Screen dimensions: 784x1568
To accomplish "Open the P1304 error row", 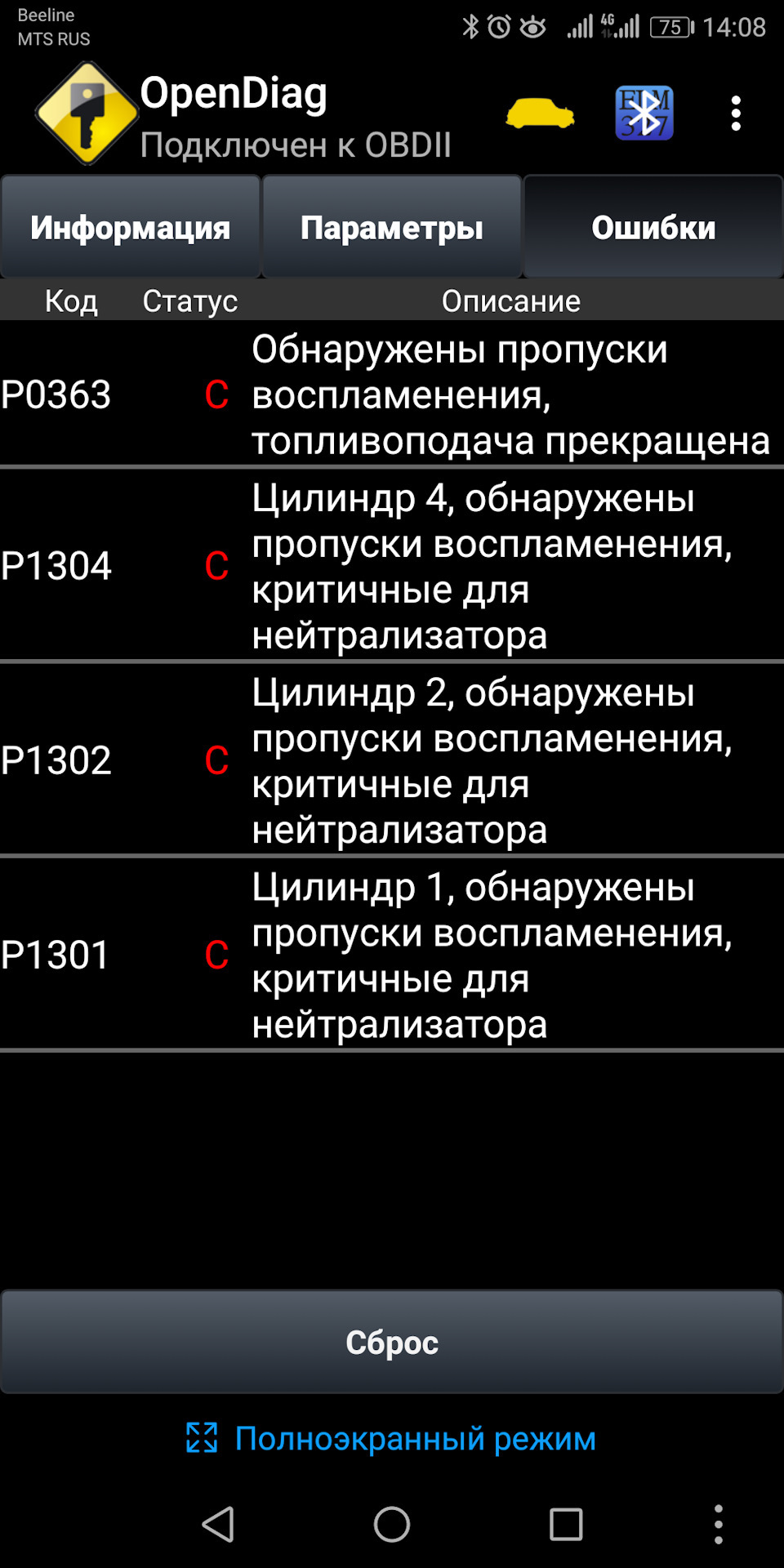I will 392,565.
